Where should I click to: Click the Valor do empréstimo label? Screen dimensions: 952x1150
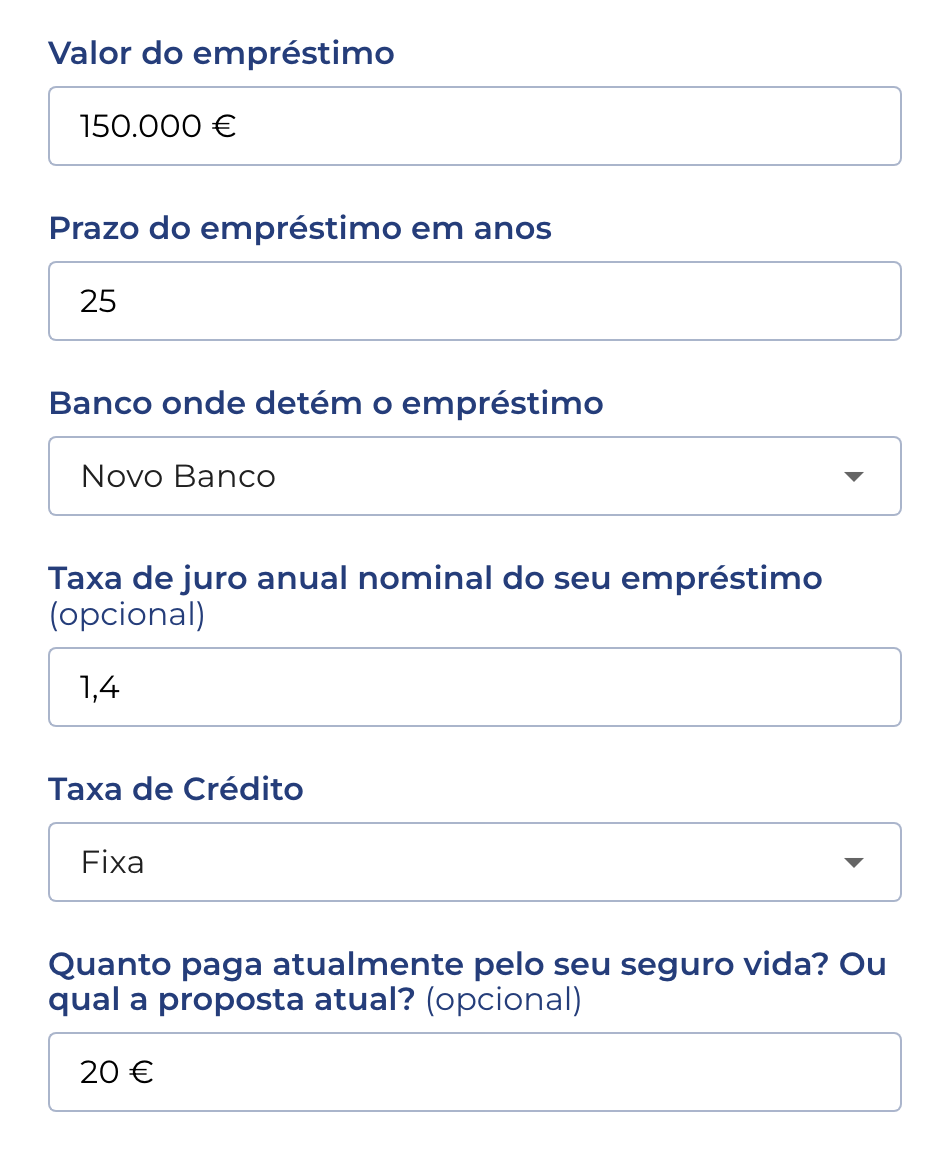click(221, 53)
